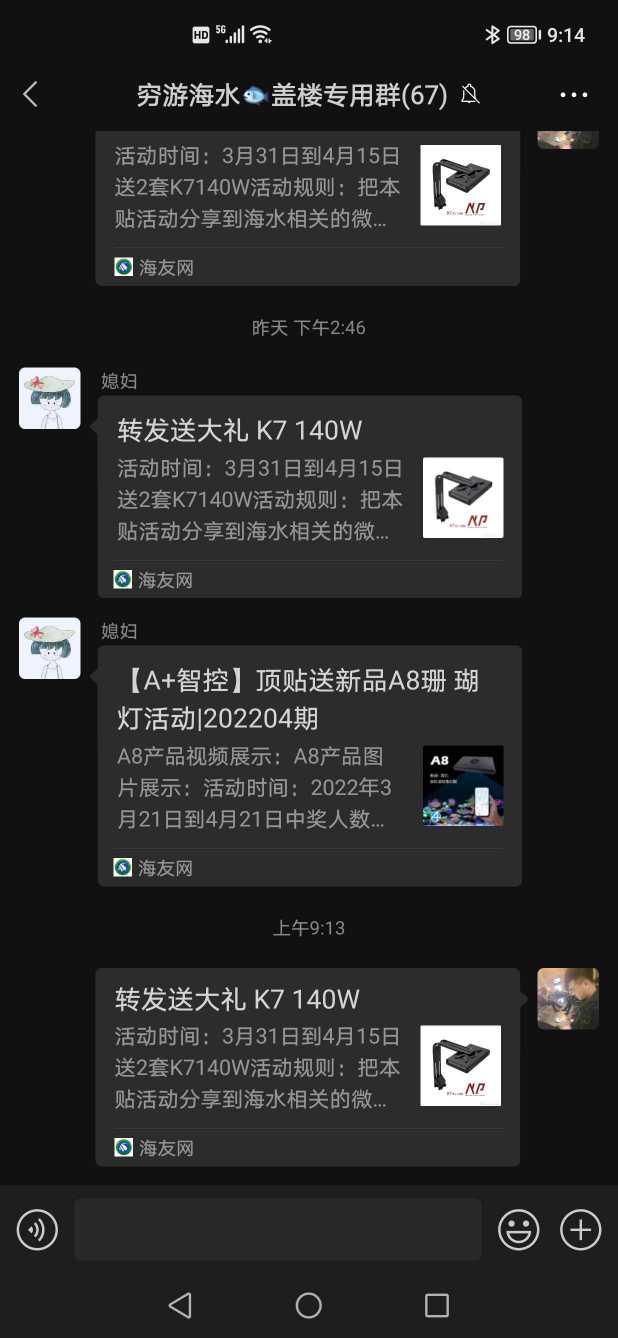This screenshot has height=1338, width=618.
Task: Tap the system home button
Action: 309,1305
